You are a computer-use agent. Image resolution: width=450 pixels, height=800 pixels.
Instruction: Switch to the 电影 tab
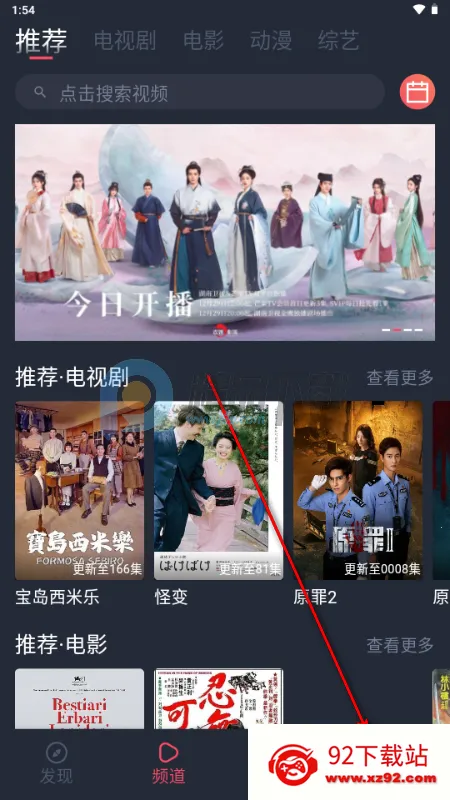pyautogui.click(x=204, y=41)
